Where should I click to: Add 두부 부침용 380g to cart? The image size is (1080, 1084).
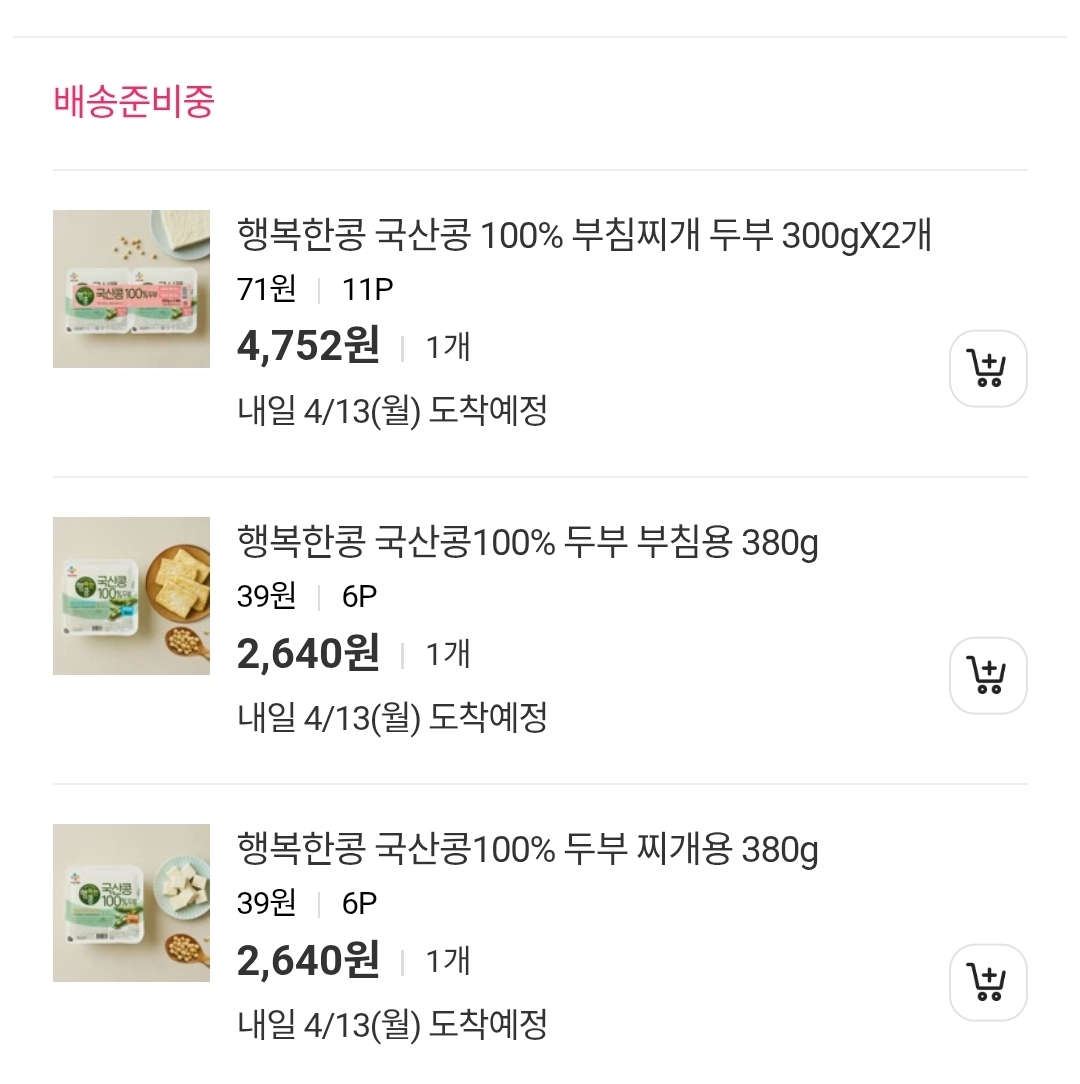[988, 676]
